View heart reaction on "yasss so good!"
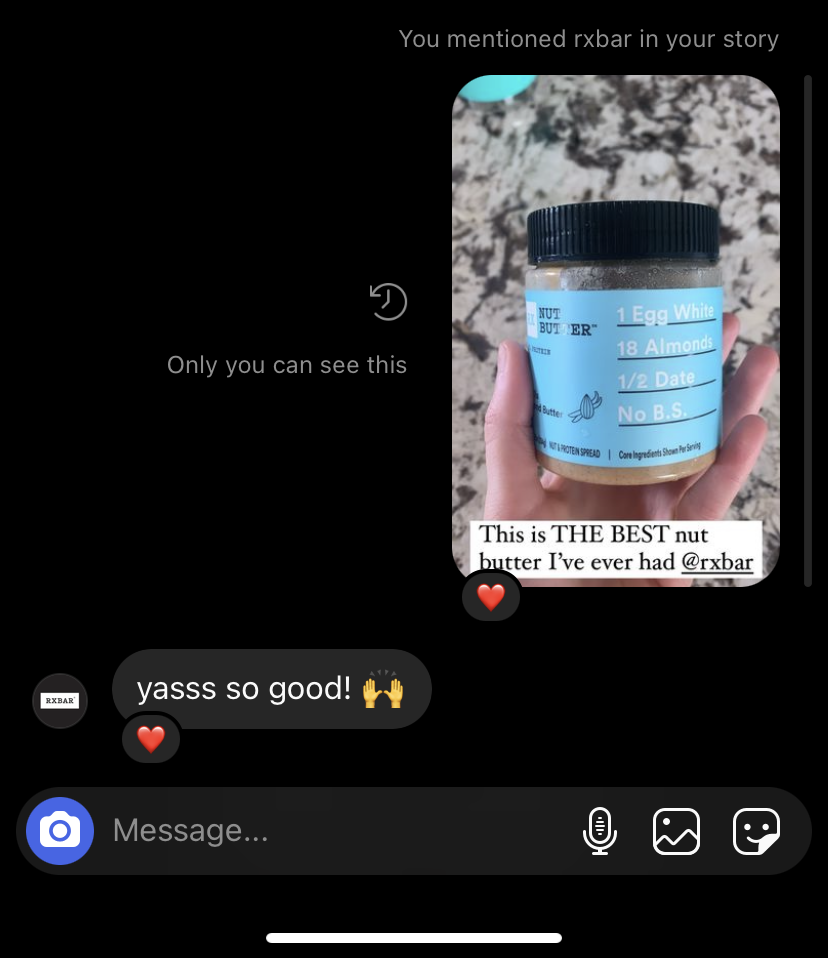This screenshot has width=828, height=958. coord(151,739)
